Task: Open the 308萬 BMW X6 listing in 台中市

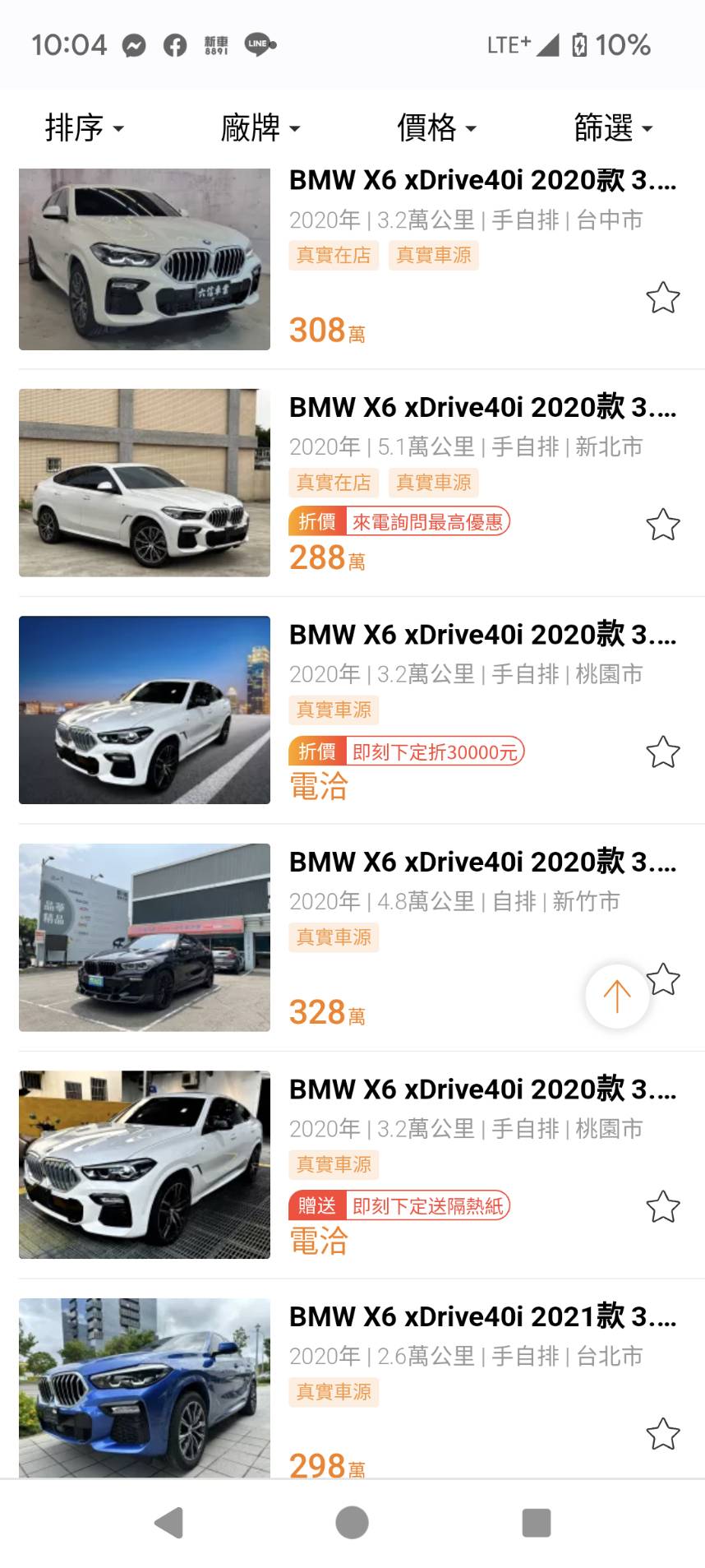Action: pos(482,181)
